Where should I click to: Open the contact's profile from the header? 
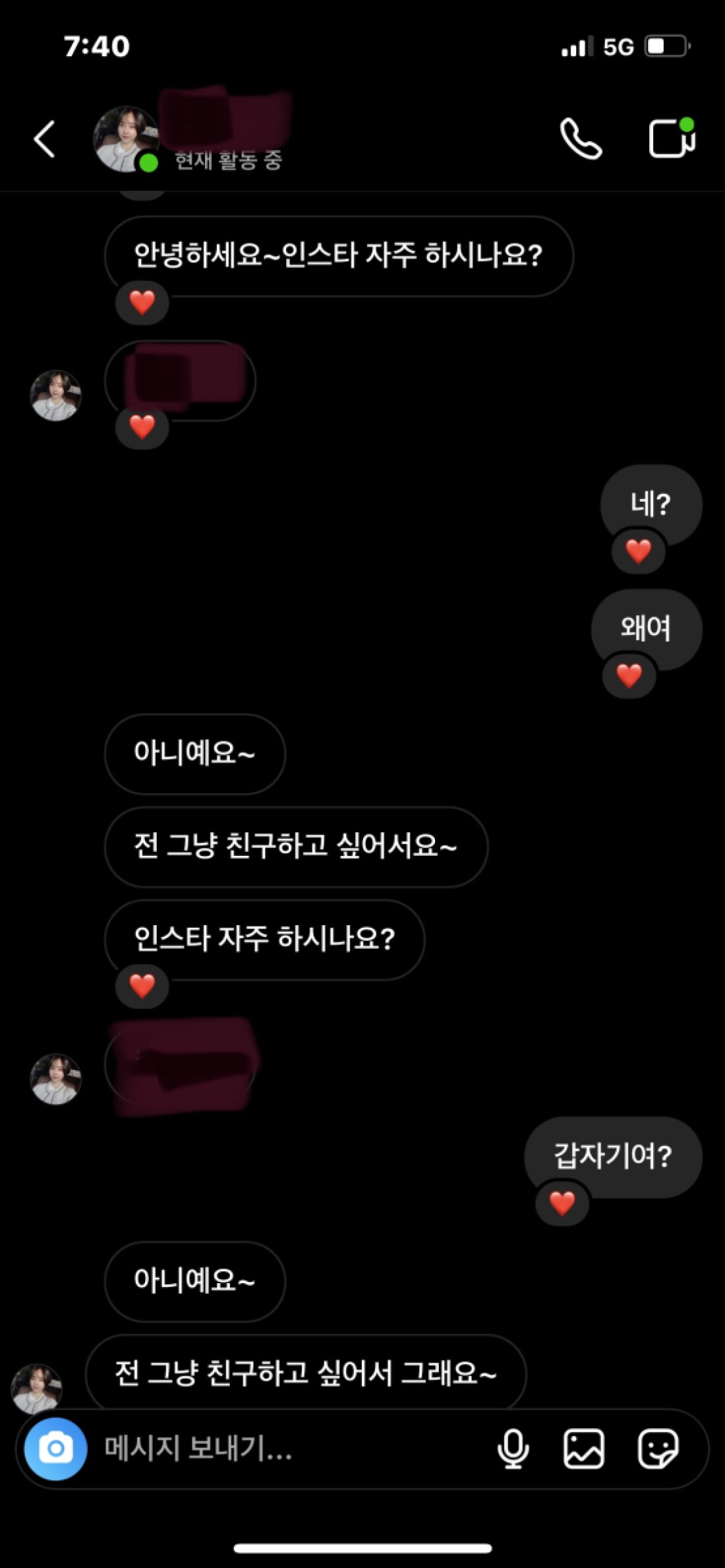tap(126, 139)
